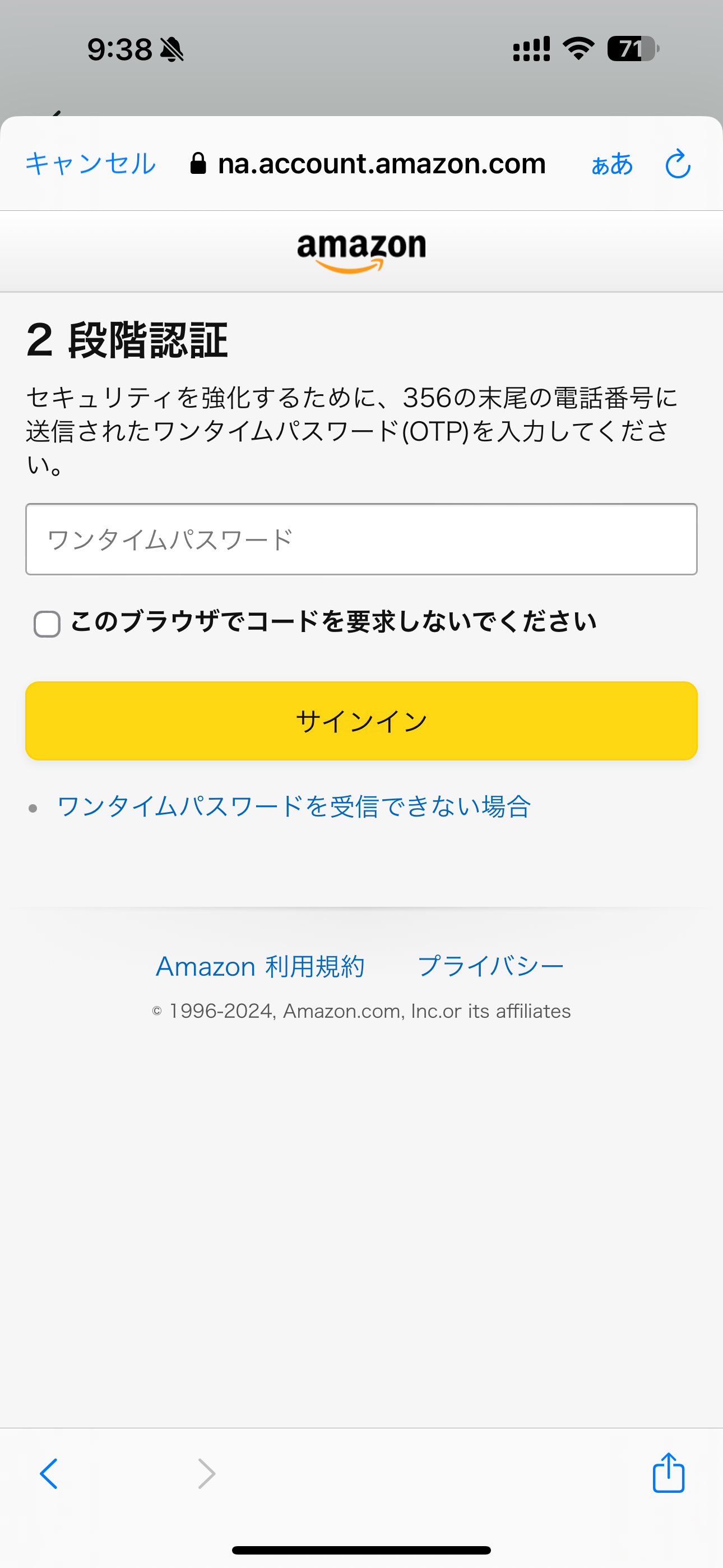Tap the 9:38 clock in status bar
Screen dimensions: 723x1568
click(120, 50)
